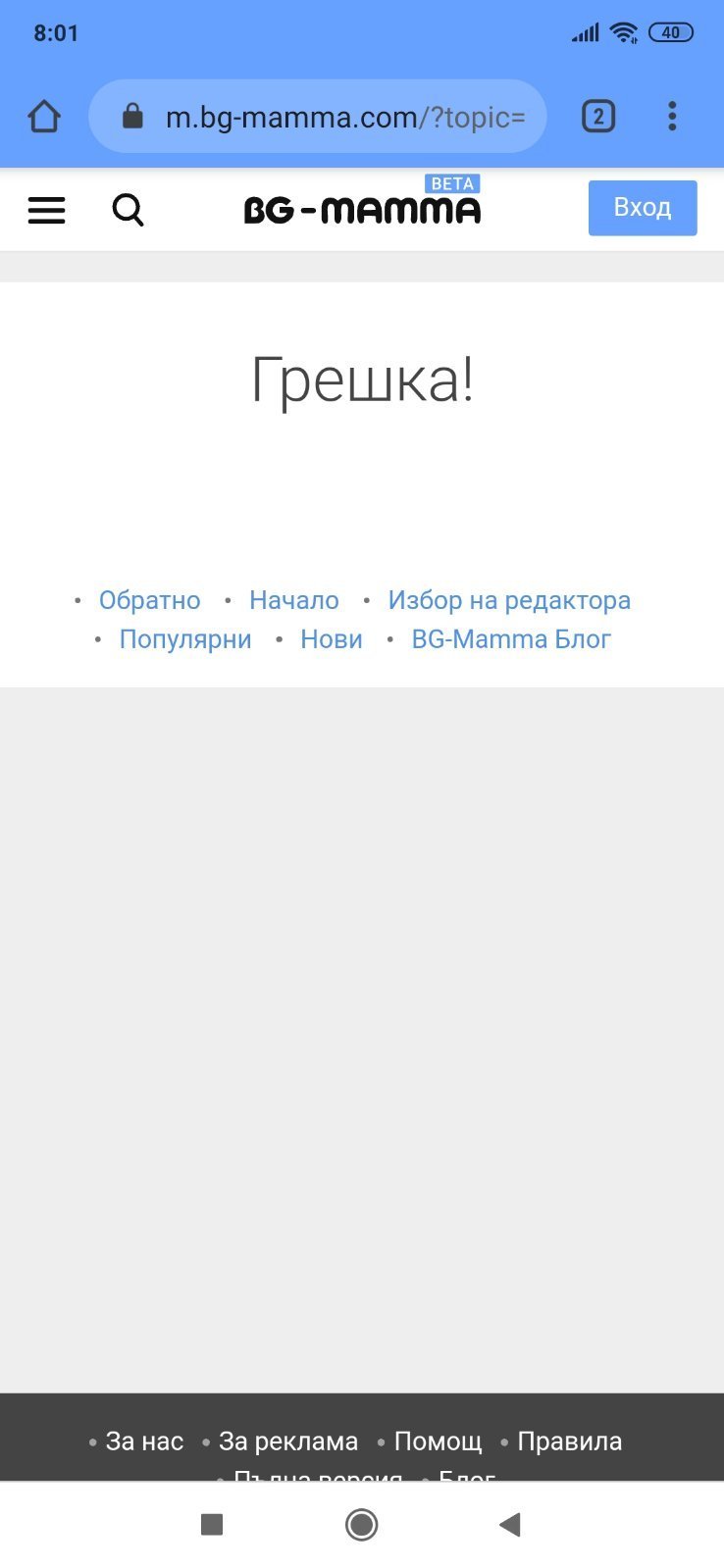Tap the BG-Mamma logo
The image size is (724, 1568).
pos(363,204)
